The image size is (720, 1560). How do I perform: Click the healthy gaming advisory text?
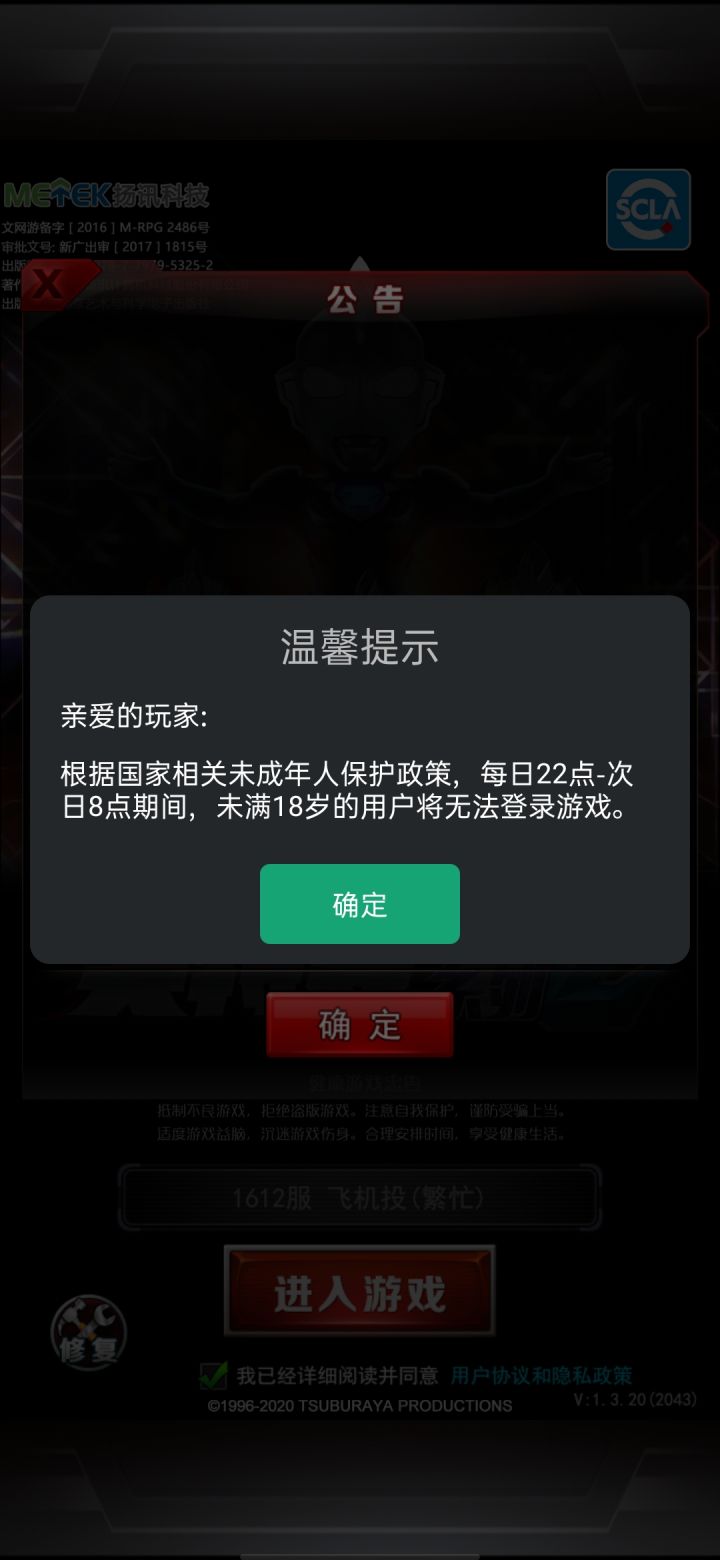click(x=360, y=1120)
